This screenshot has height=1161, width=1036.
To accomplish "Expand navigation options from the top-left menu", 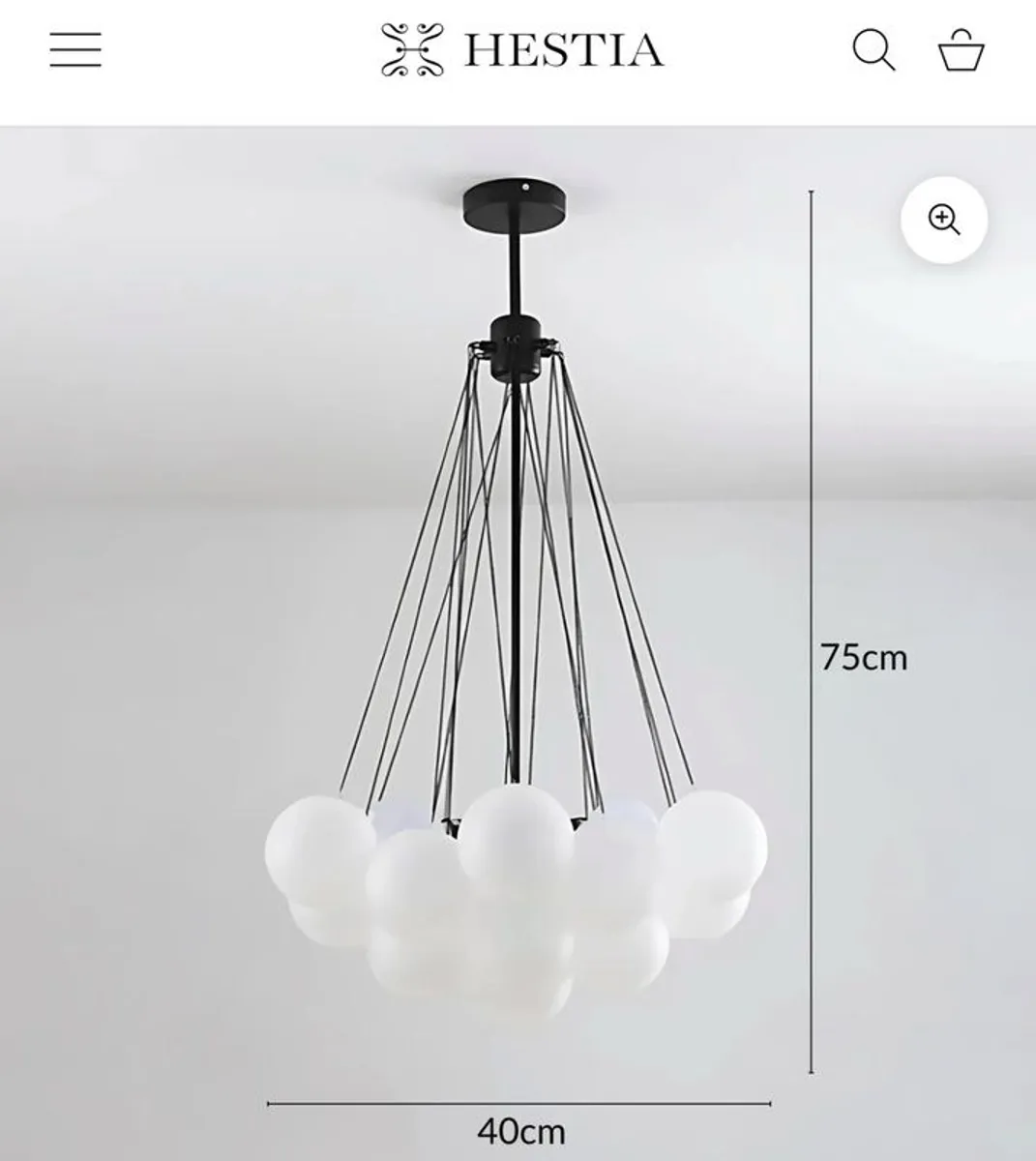I will pyautogui.click(x=77, y=50).
